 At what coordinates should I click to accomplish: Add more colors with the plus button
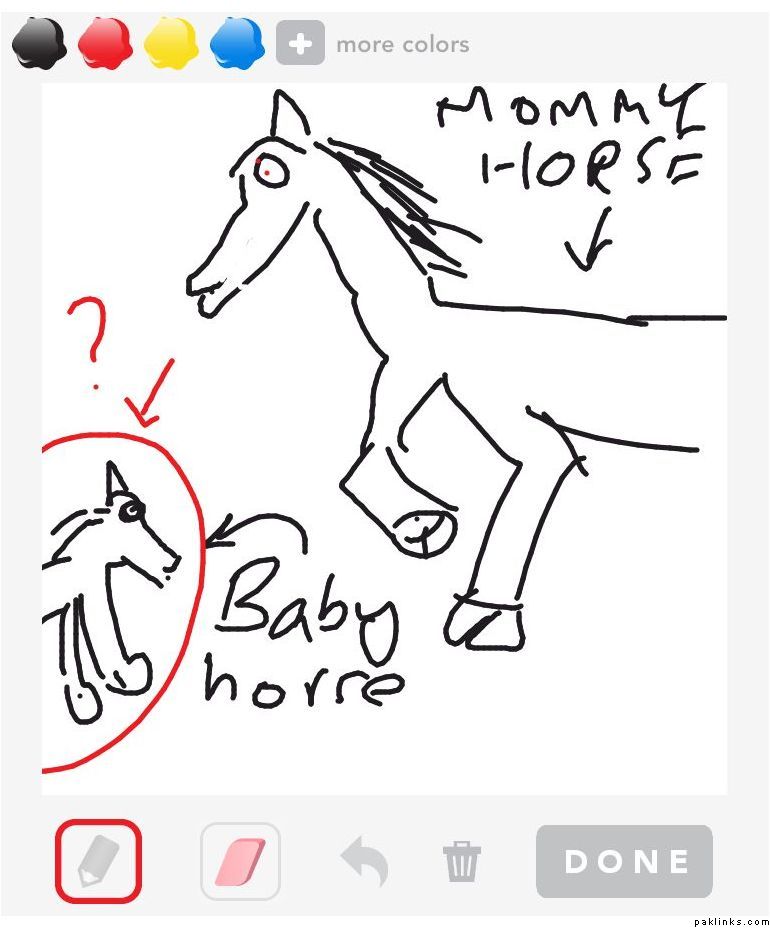[x=299, y=44]
